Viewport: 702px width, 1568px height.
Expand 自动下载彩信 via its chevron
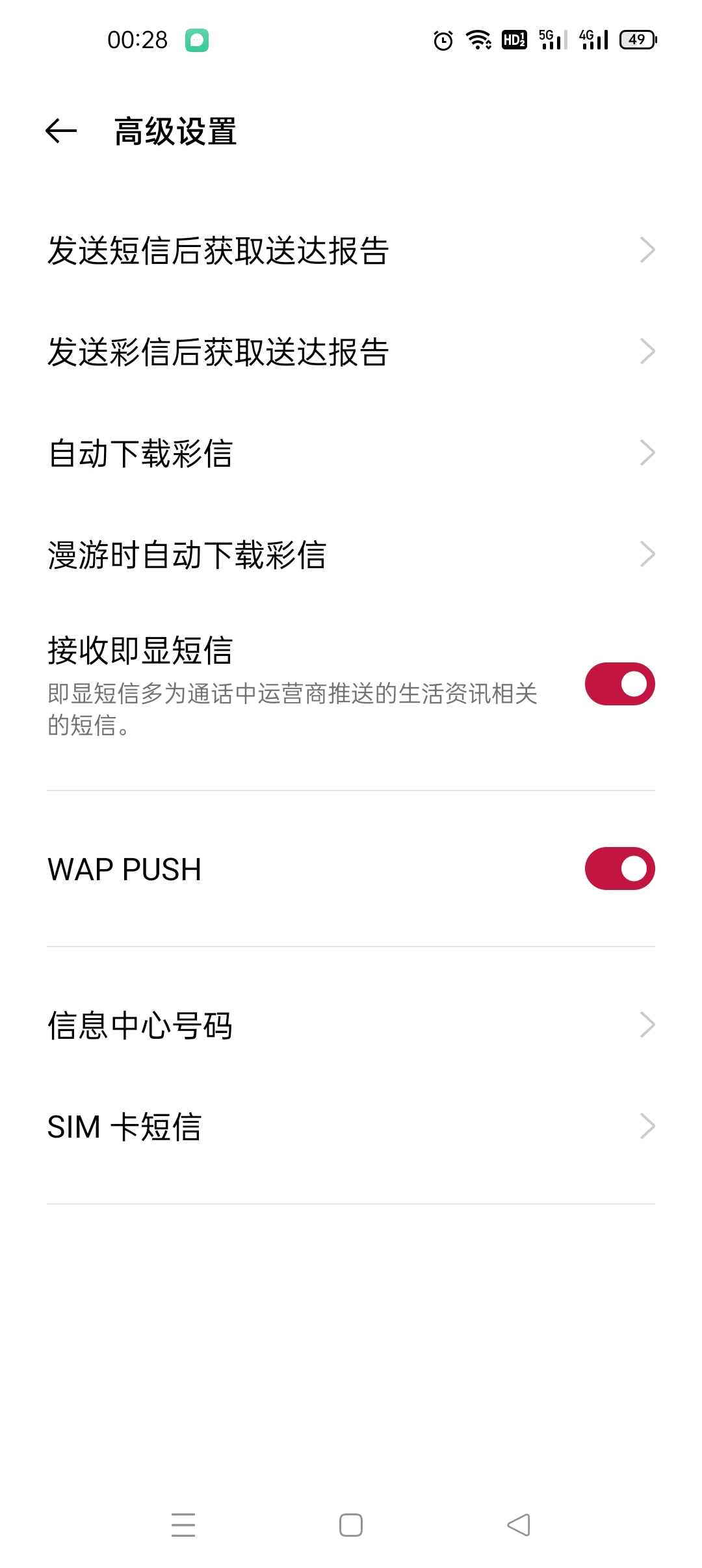tap(646, 453)
